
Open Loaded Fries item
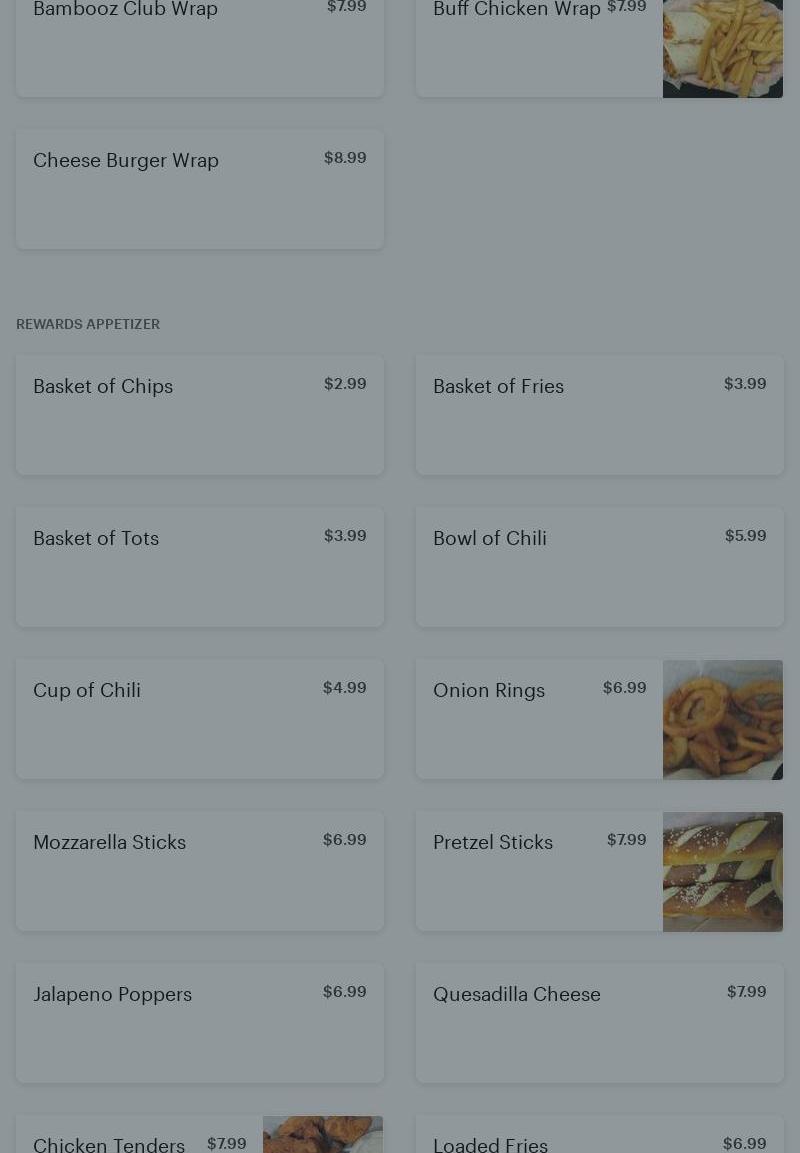click(x=599, y=1135)
